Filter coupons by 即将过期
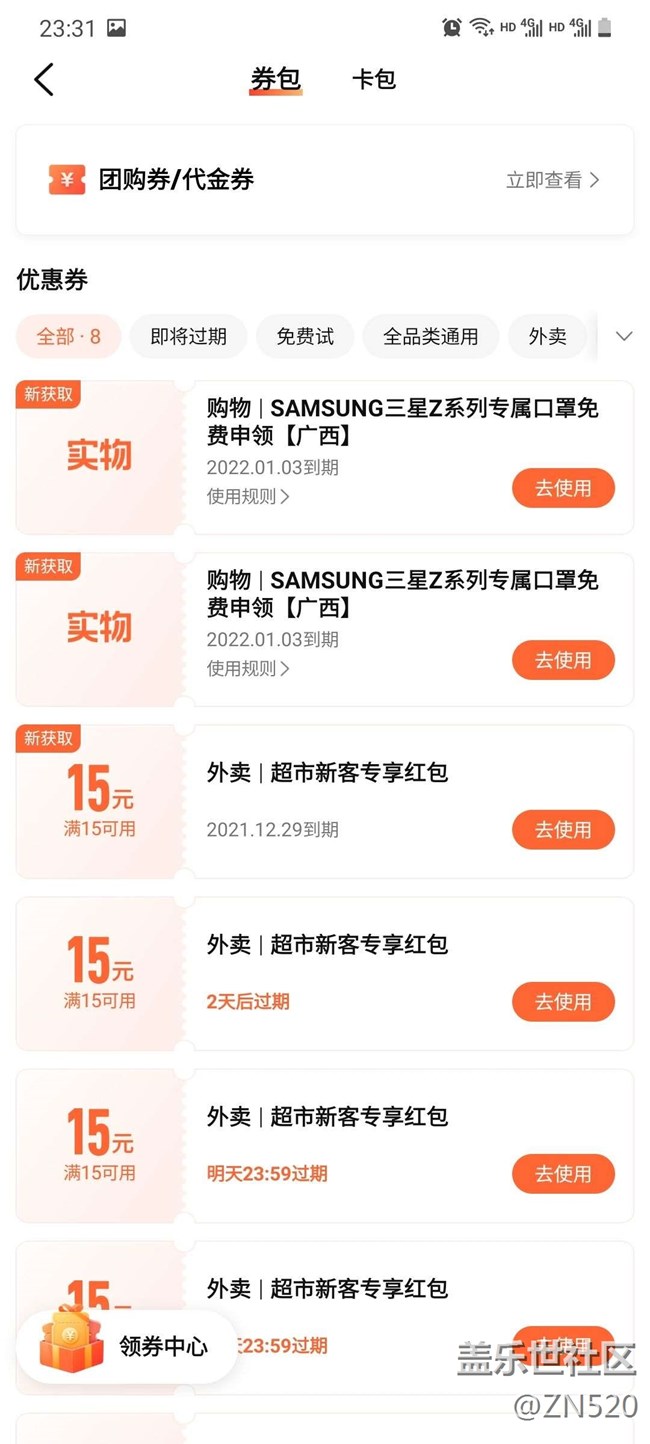The height and width of the screenshot is (1444, 650). click(188, 337)
